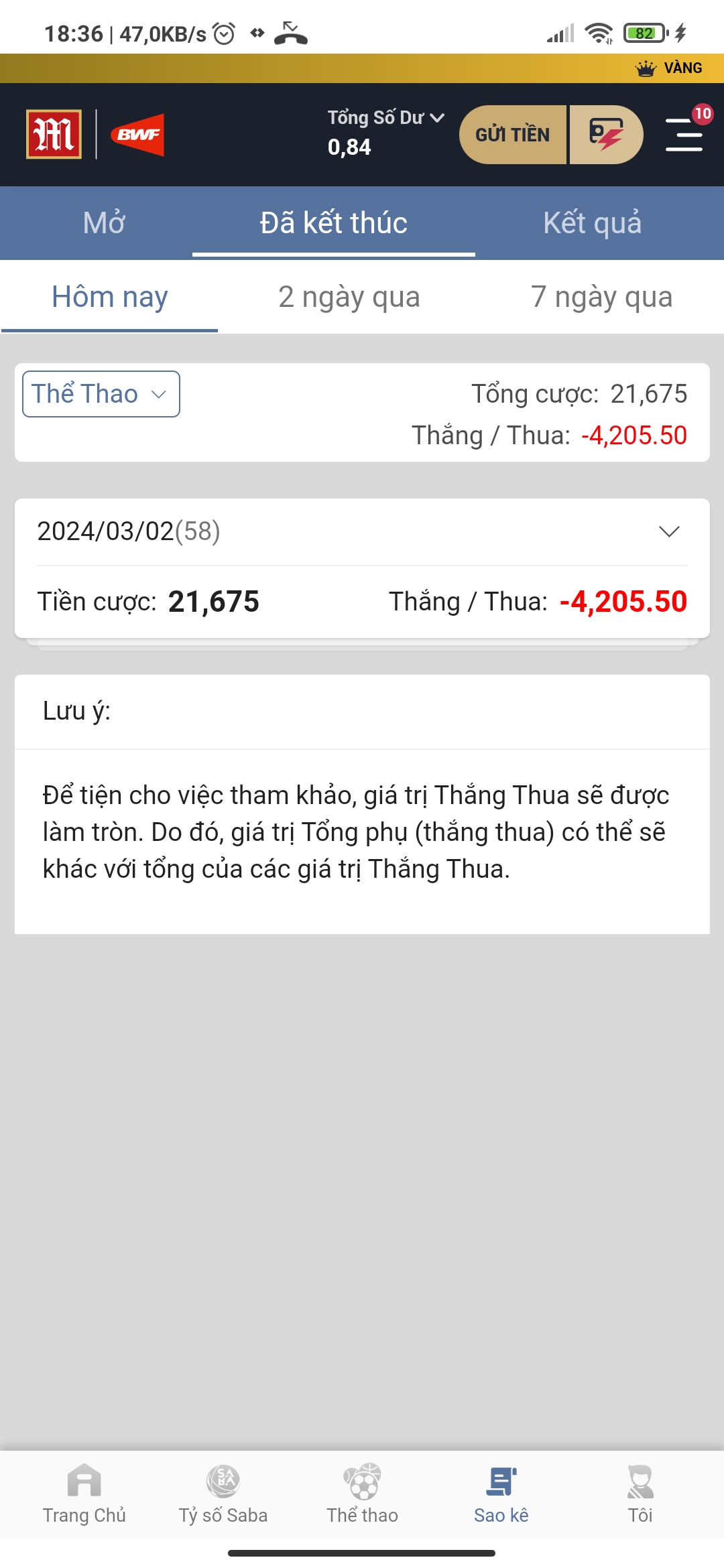Expand the Tổng Số Dư balance dropdown

385,118
